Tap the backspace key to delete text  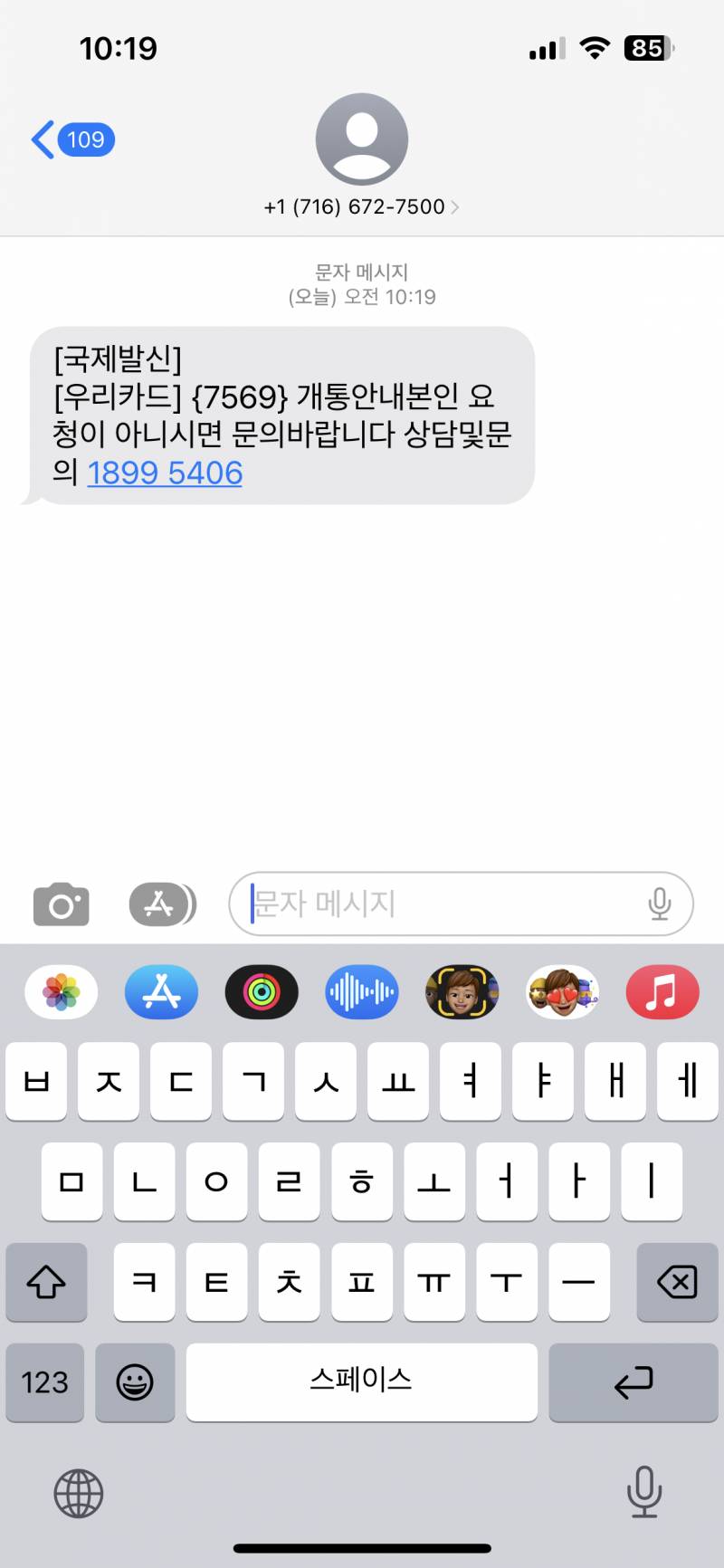pyautogui.click(x=677, y=1282)
